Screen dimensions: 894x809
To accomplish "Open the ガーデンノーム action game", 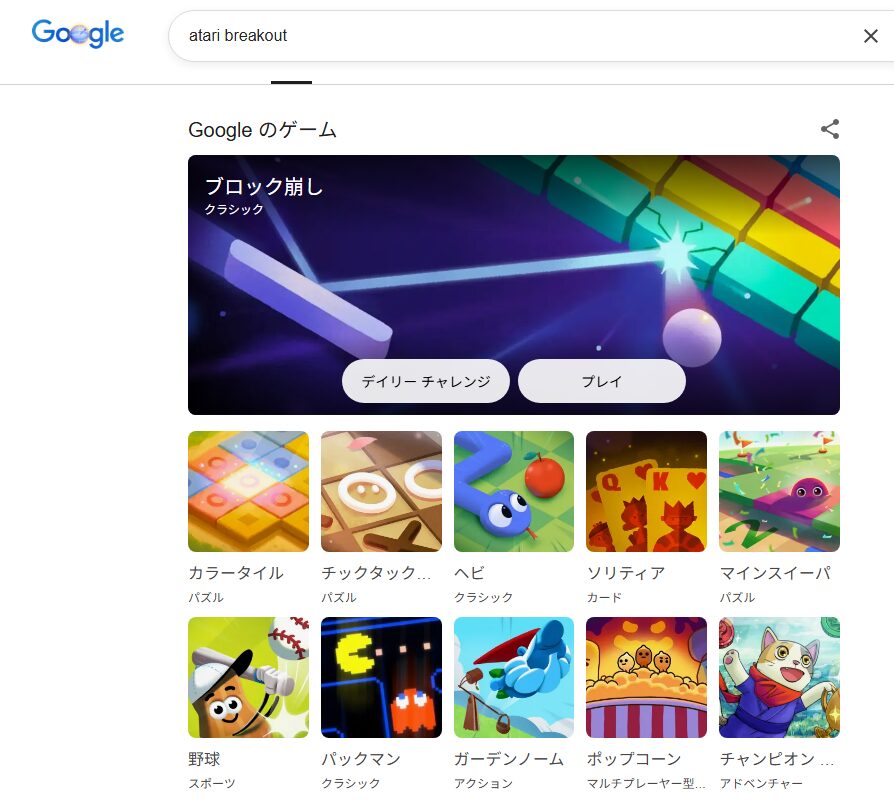I will pos(514,677).
